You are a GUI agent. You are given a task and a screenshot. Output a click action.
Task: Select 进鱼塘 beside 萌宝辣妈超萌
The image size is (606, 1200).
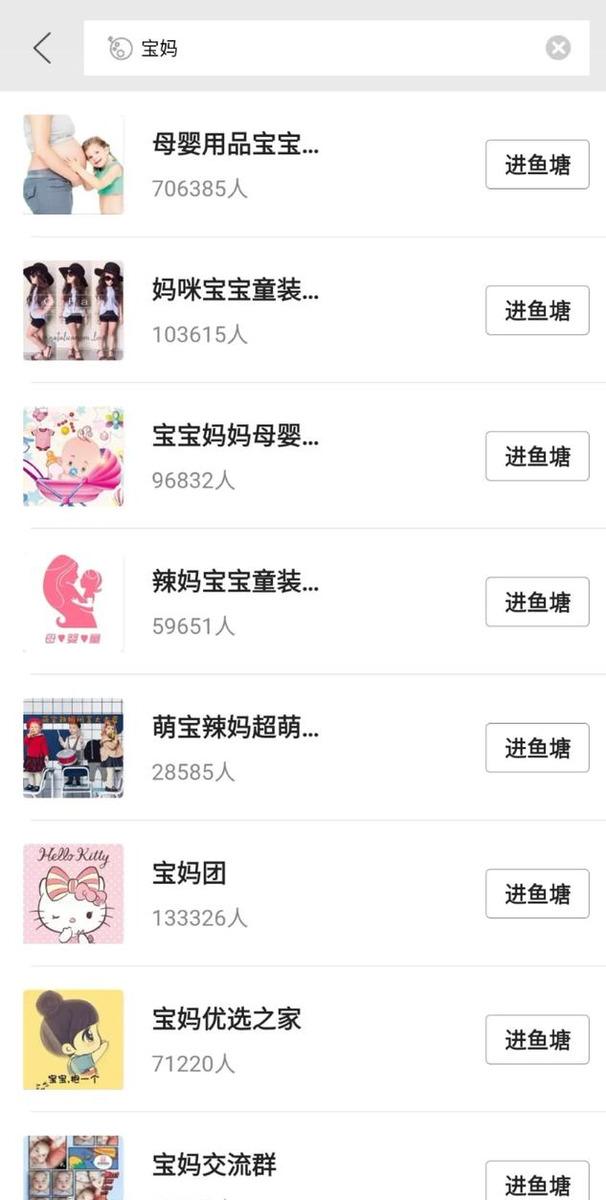tap(537, 748)
